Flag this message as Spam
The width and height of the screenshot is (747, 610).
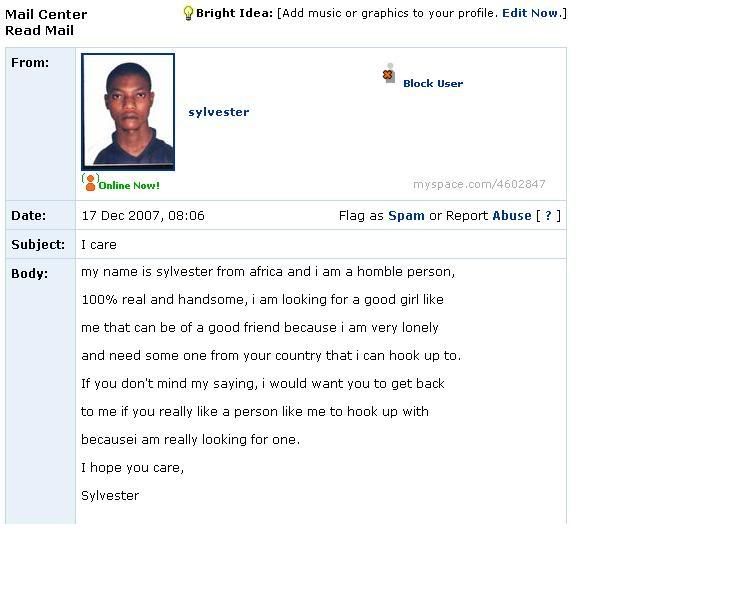[406, 215]
